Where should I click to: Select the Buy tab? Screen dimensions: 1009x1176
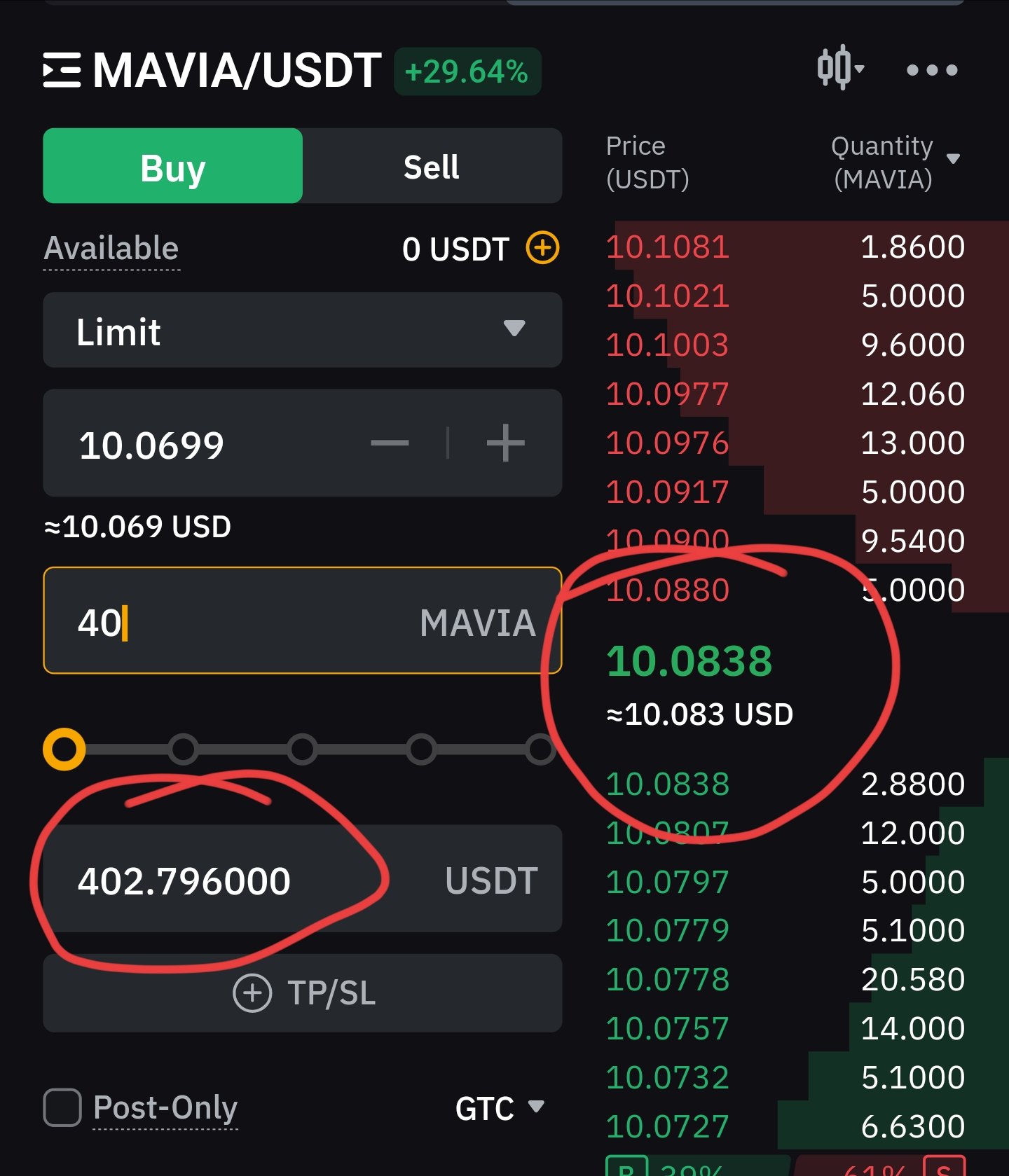click(173, 167)
